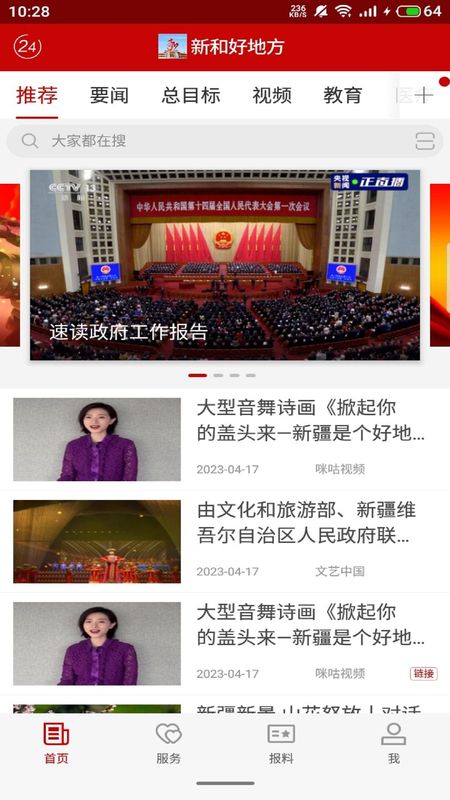
Task: Open the scan icon in search bar
Action: coord(424,141)
